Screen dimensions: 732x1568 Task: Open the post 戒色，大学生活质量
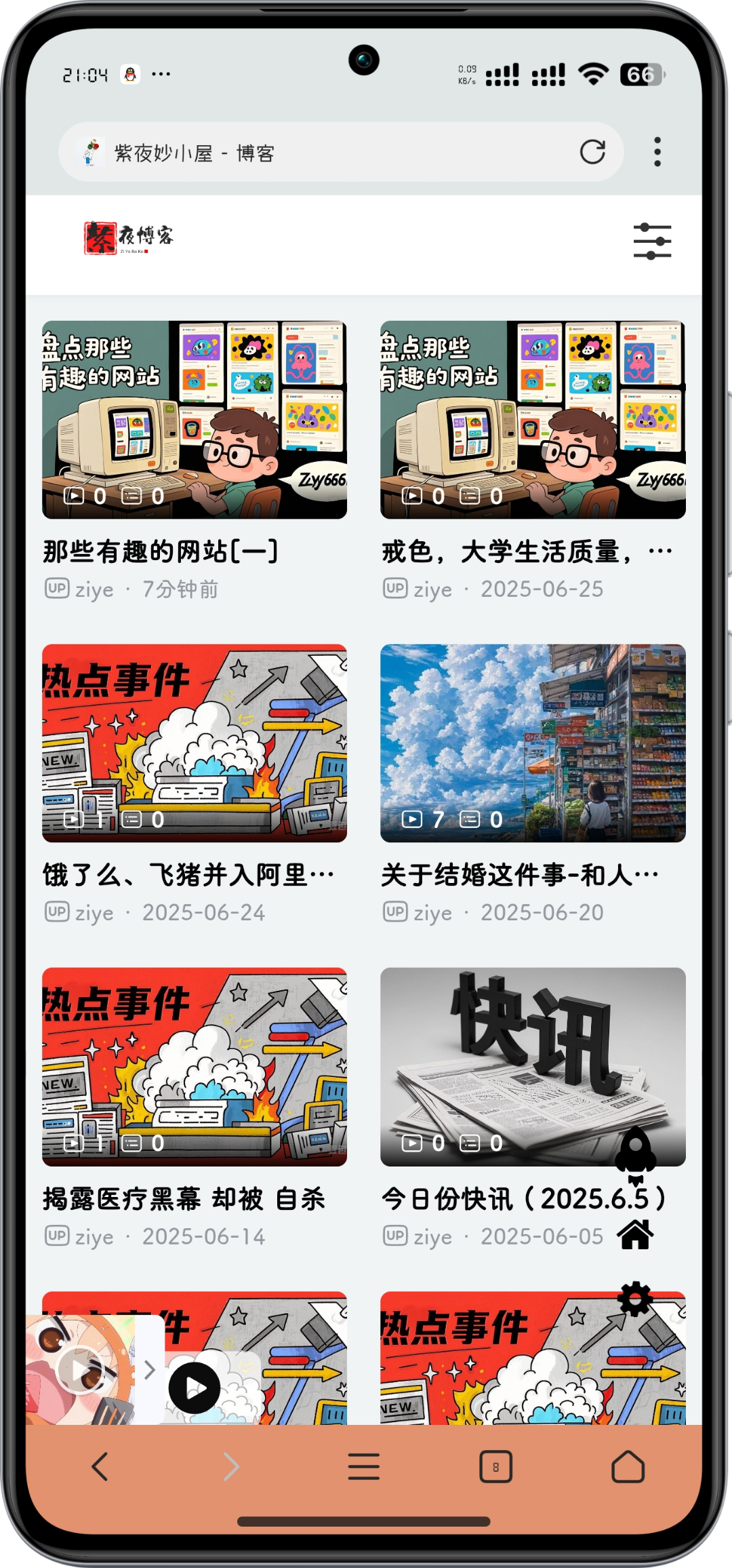(508, 551)
